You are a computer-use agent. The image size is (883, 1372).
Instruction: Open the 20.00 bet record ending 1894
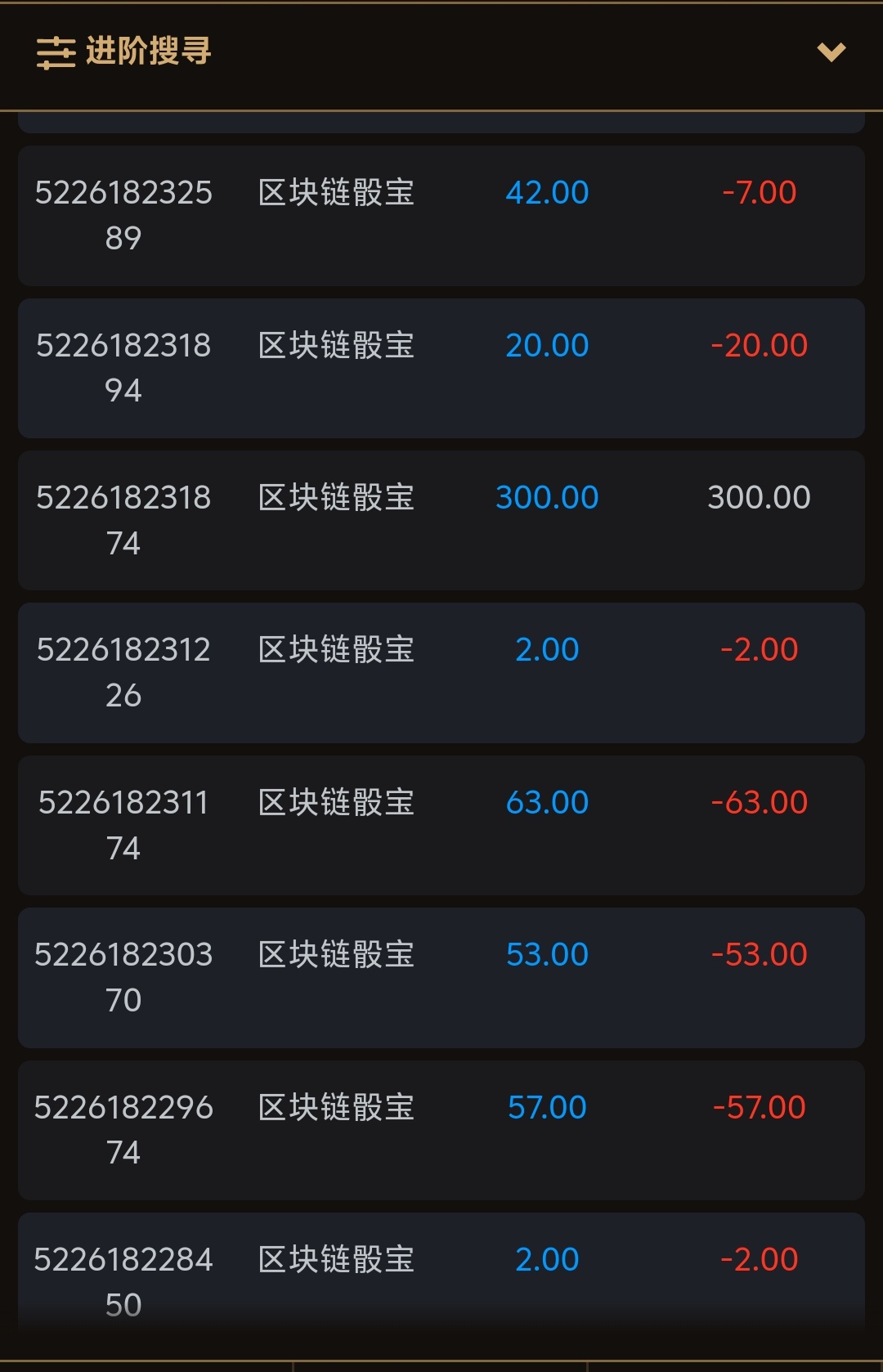(x=441, y=368)
